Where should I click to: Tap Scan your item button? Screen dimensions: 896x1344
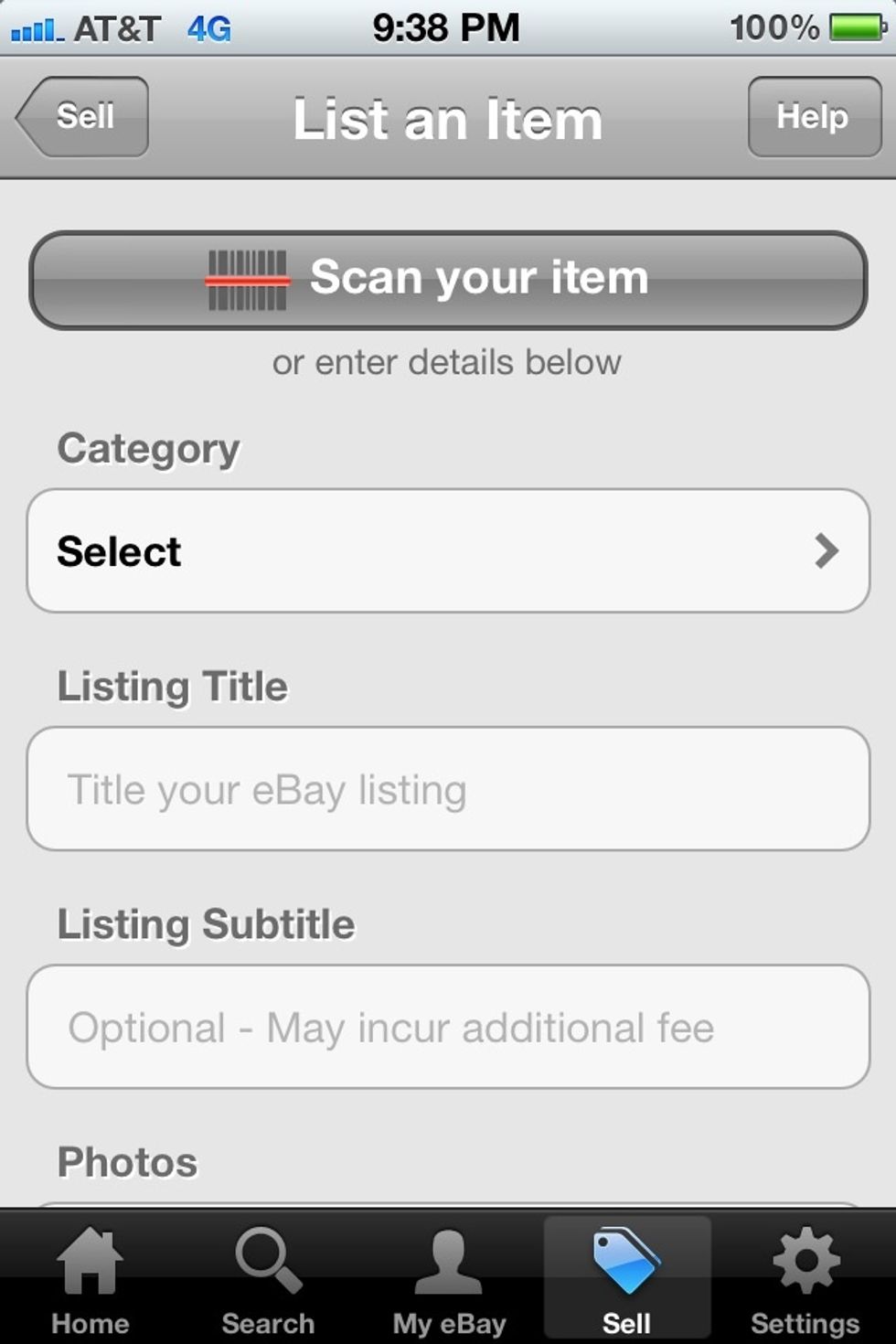[x=448, y=280]
